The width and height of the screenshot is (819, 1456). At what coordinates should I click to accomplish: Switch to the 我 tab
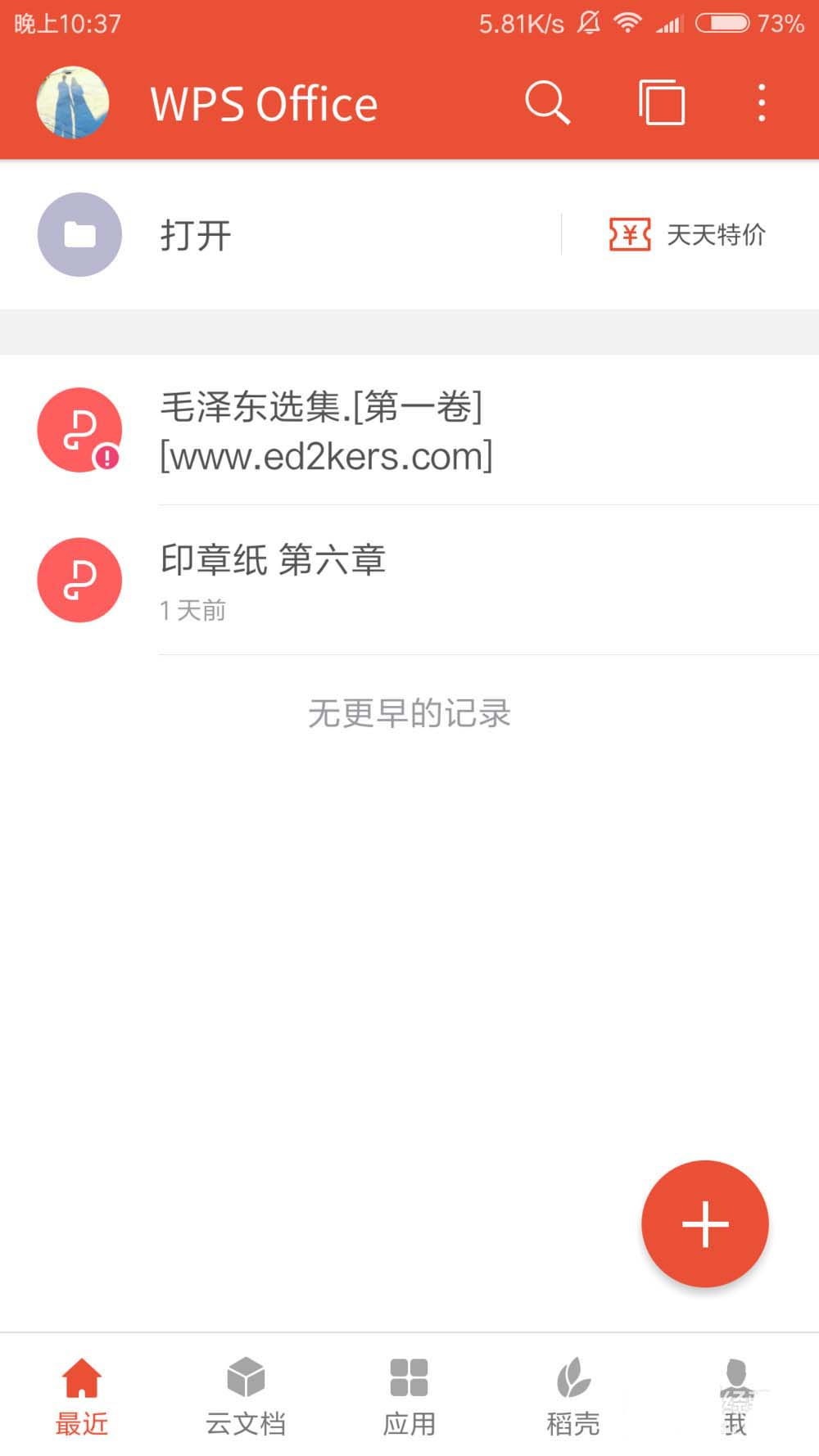pos(735,1392)
